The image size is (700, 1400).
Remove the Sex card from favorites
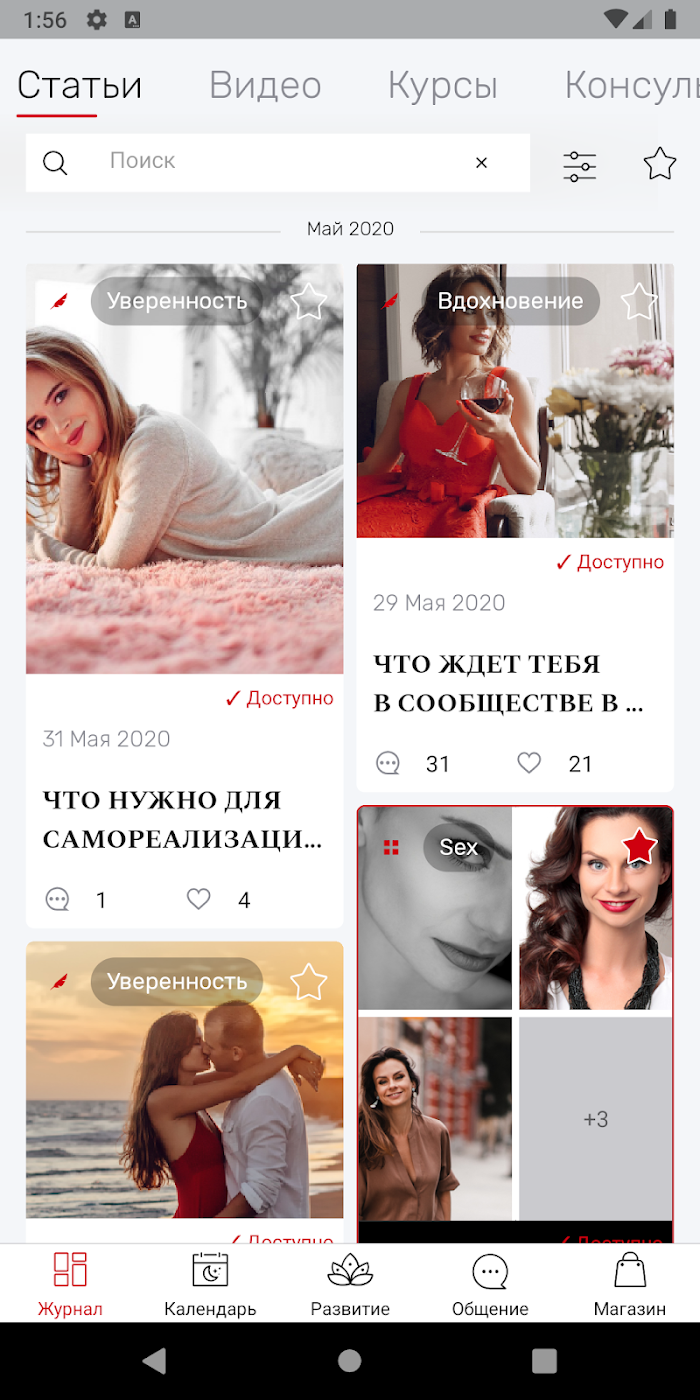pos(640,847)
